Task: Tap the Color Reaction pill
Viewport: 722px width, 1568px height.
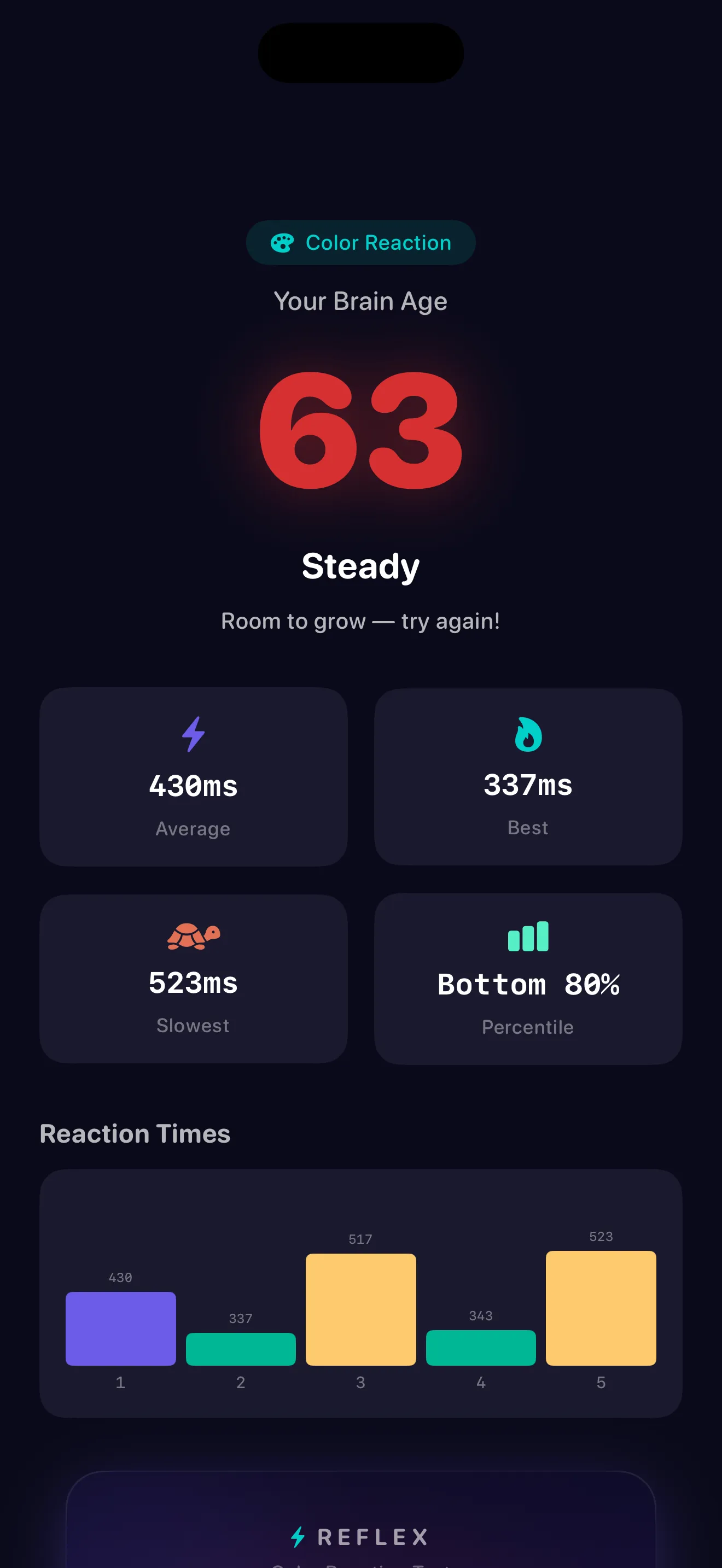Action: pyautogui.click(x=360, y=242)
